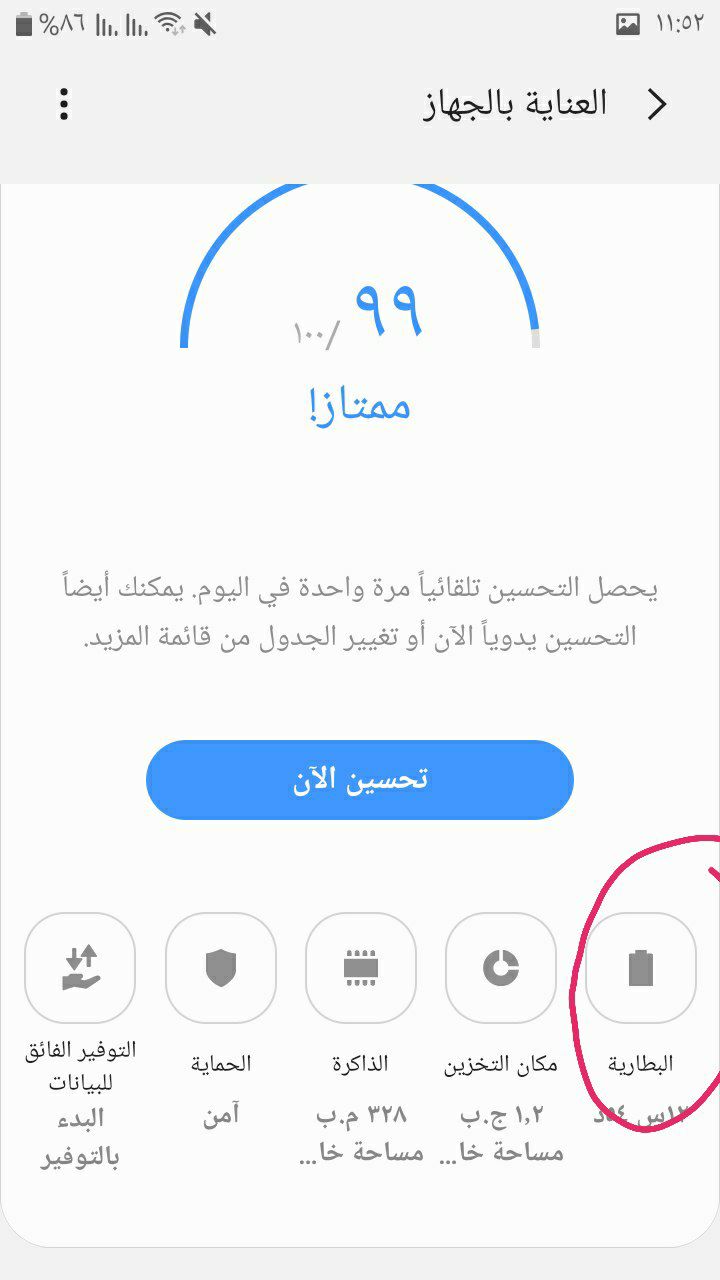Open the الذاكرة memory section
The width and height of the screenshot is (720, 1280).
360,968
